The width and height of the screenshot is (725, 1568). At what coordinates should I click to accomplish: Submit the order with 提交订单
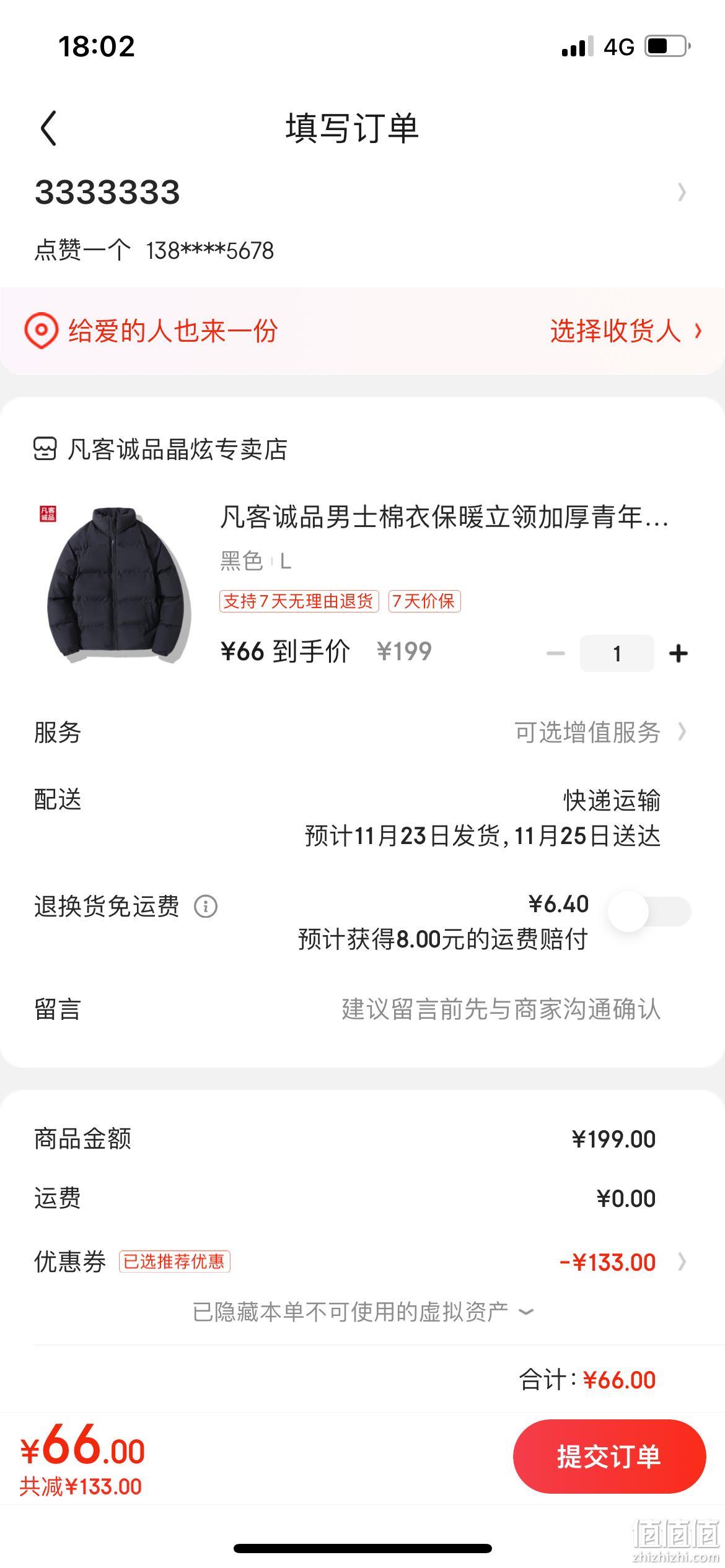tap(609, 1456)
